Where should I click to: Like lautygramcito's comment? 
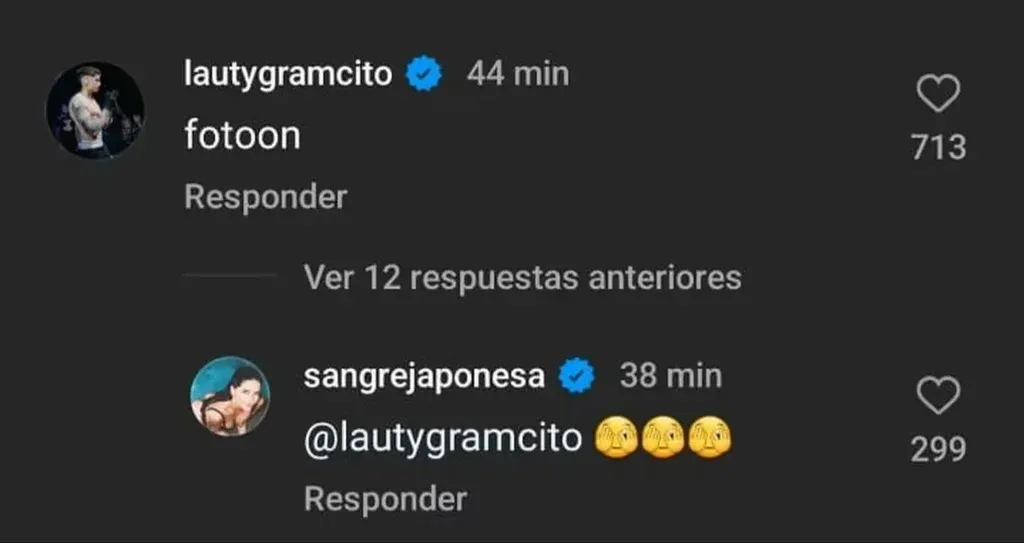938,95
